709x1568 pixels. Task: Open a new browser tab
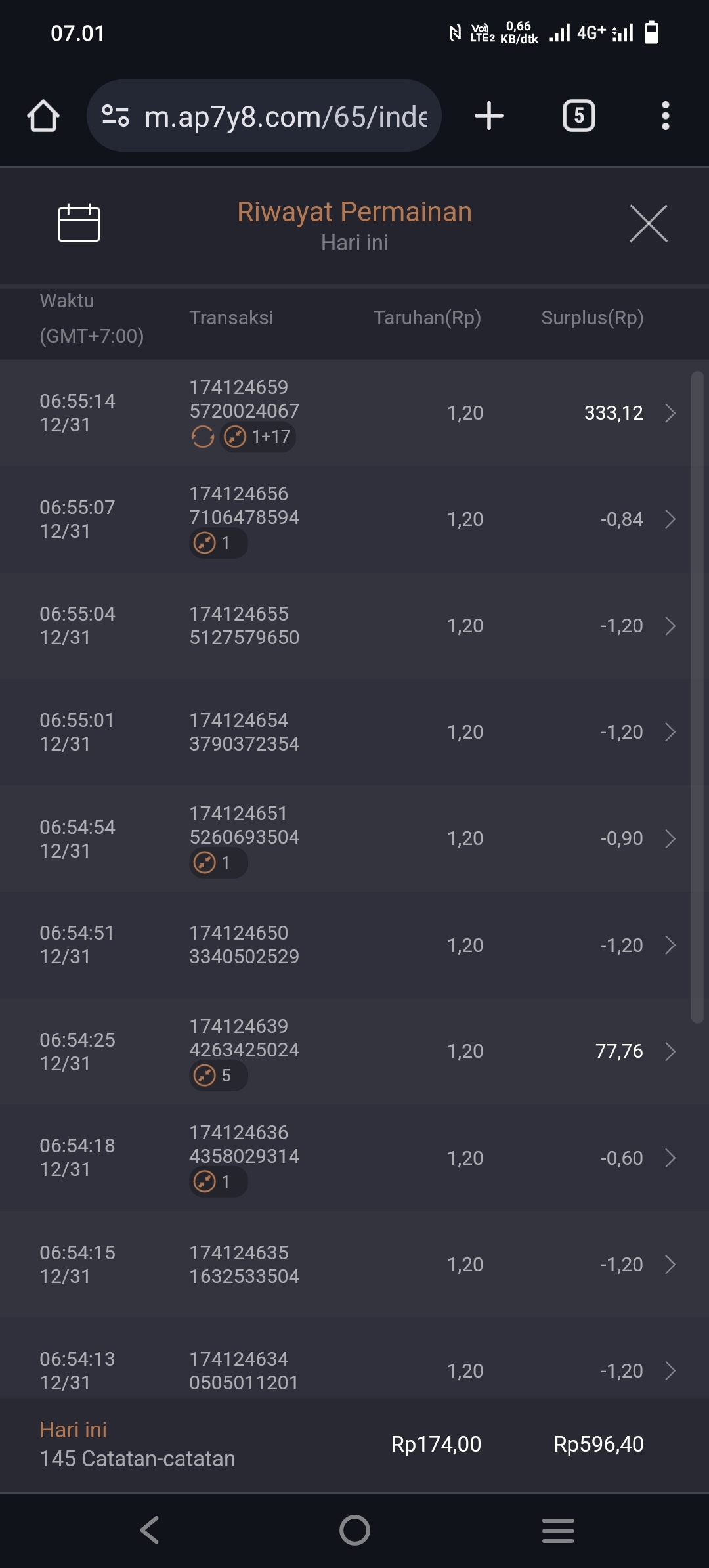(x=489, y=116)
